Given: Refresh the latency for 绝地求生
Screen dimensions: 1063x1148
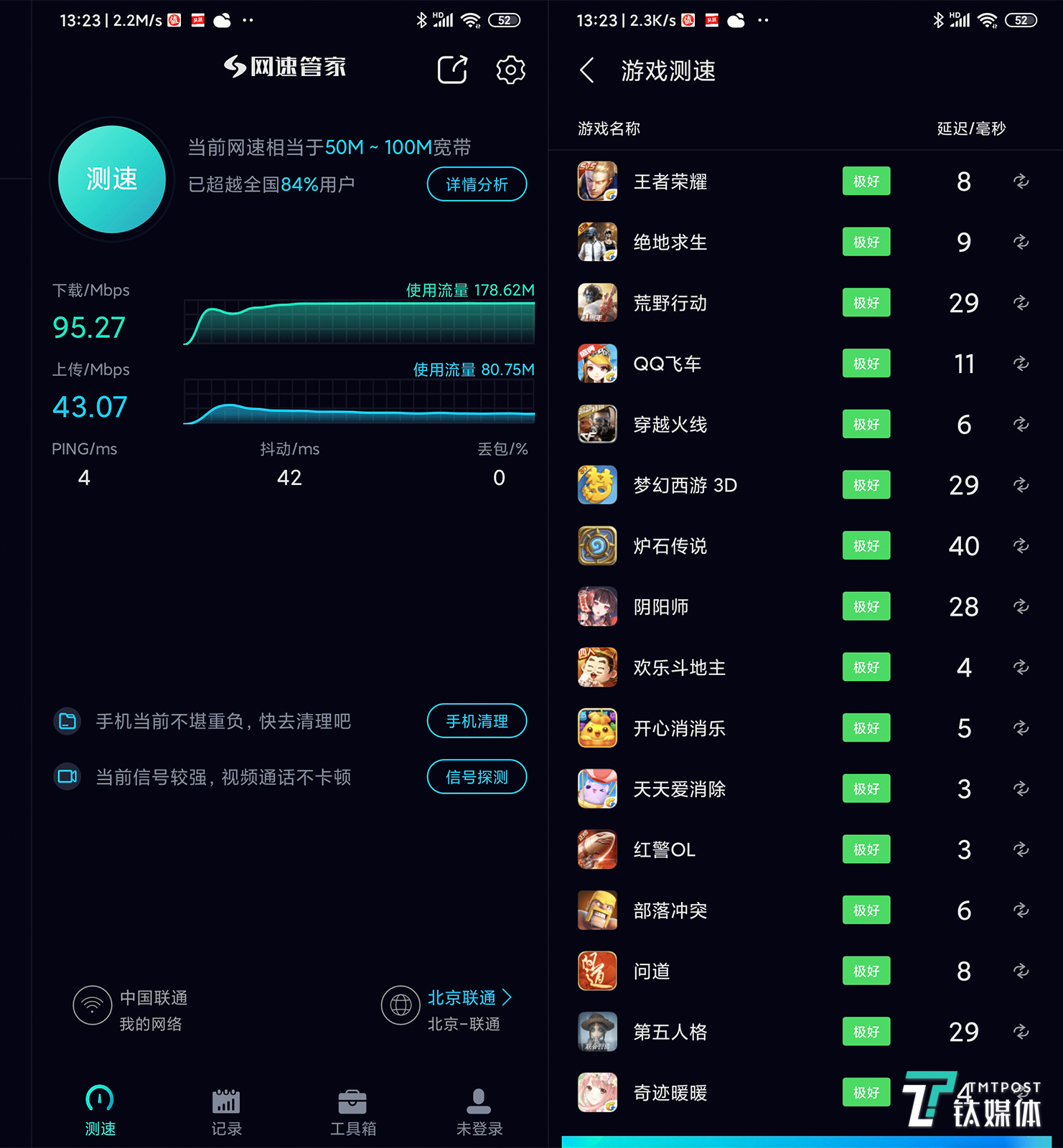Looking at the screenshot, I should tap(1021, 242).
